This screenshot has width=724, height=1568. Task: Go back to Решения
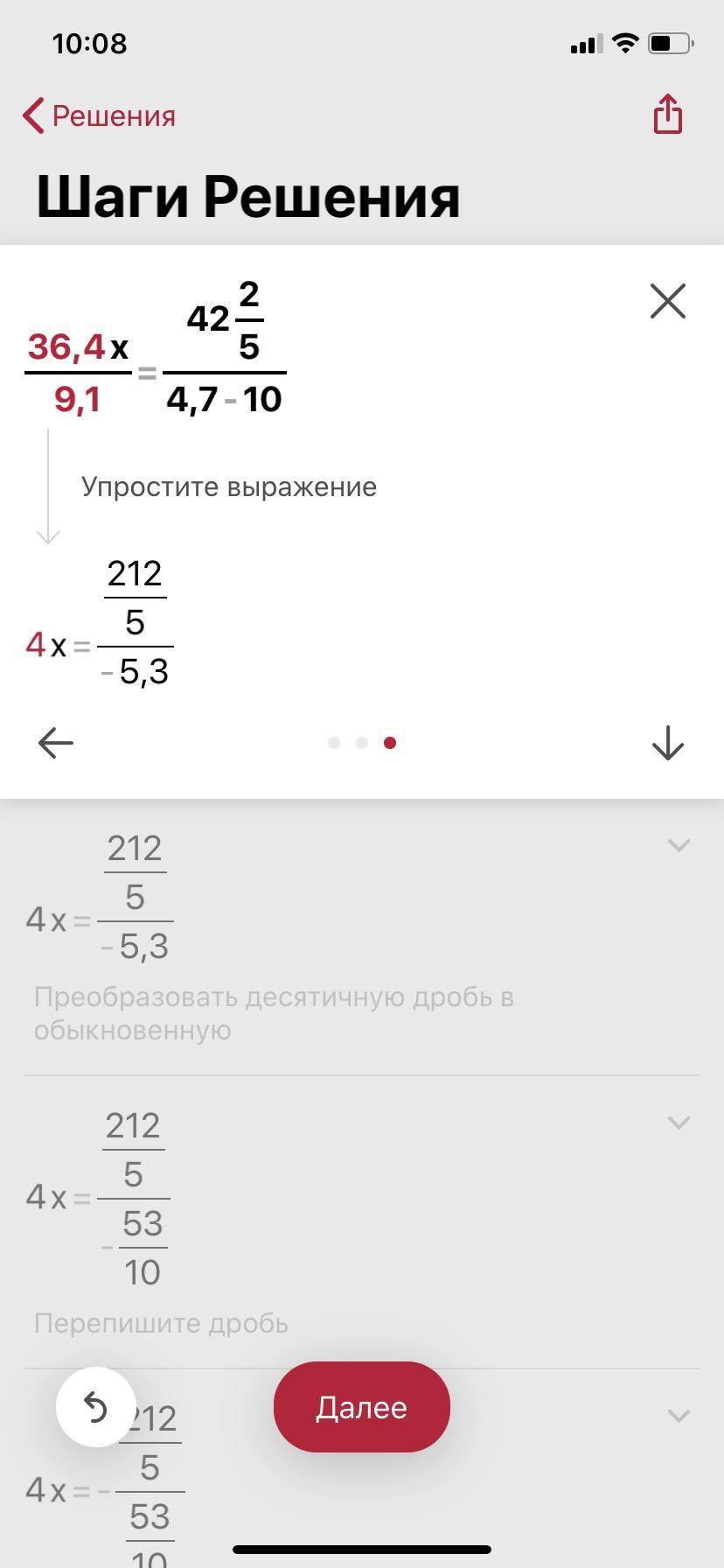click(99, 115)
